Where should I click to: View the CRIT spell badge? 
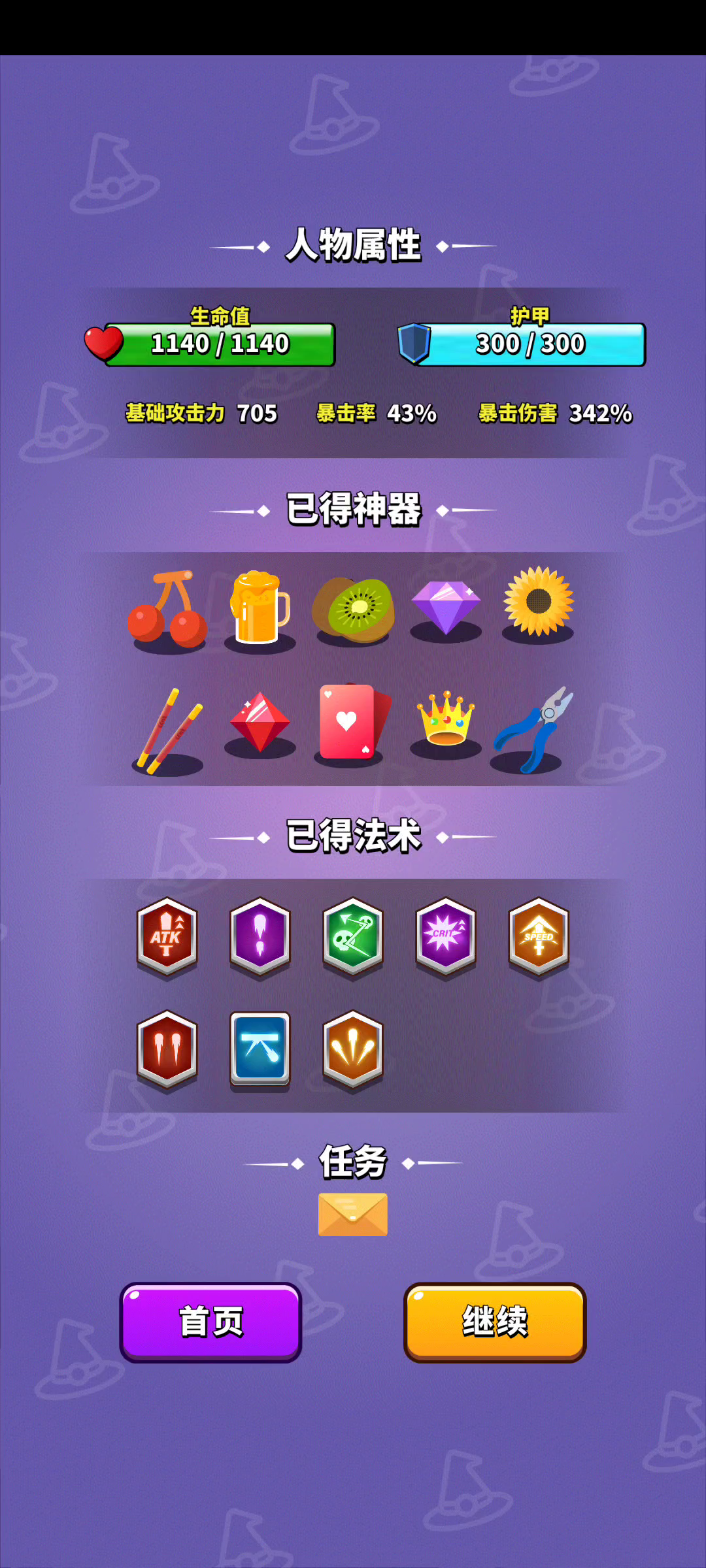(x=446, y=936)
